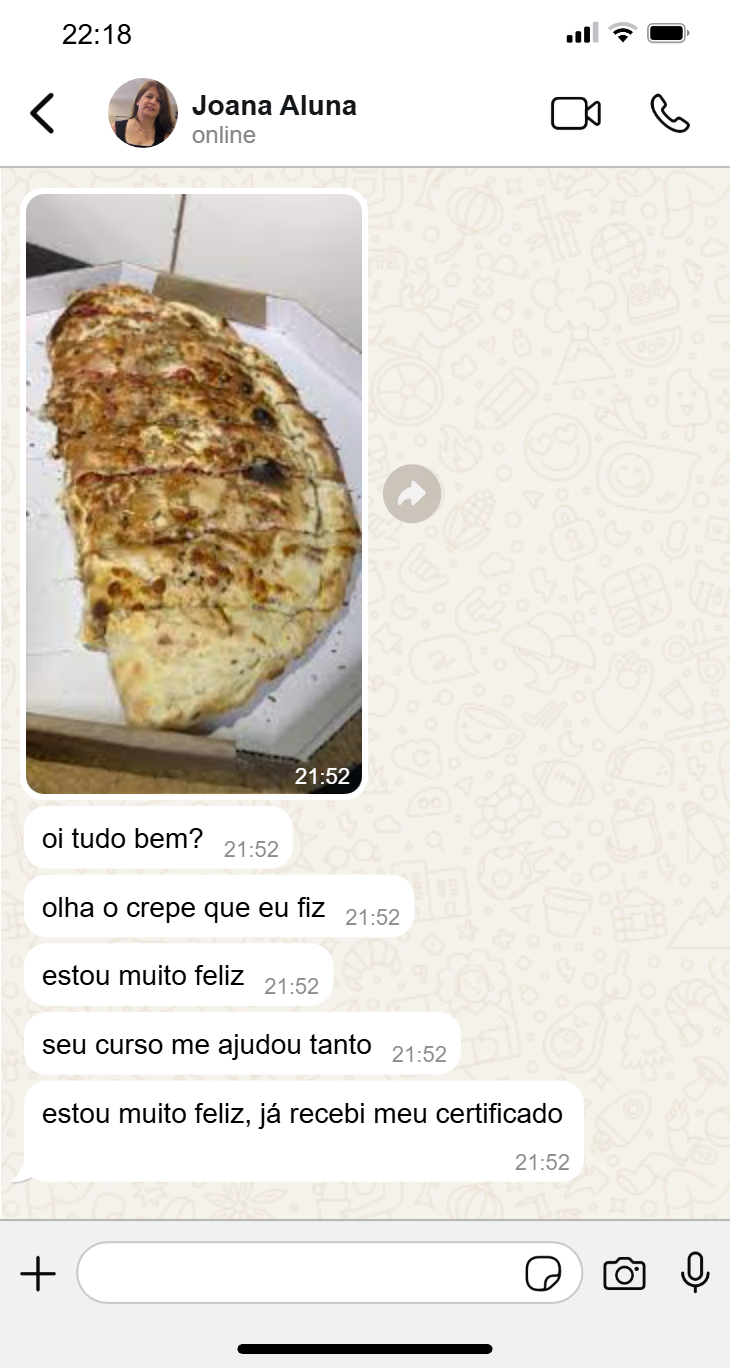Focus the message text field
The width and height of the screenshot is (732, 1370).
(300, 1274)
